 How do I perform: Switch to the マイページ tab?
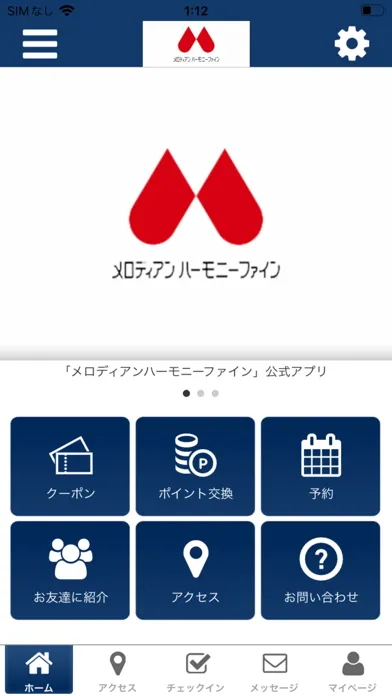[352, 670]
